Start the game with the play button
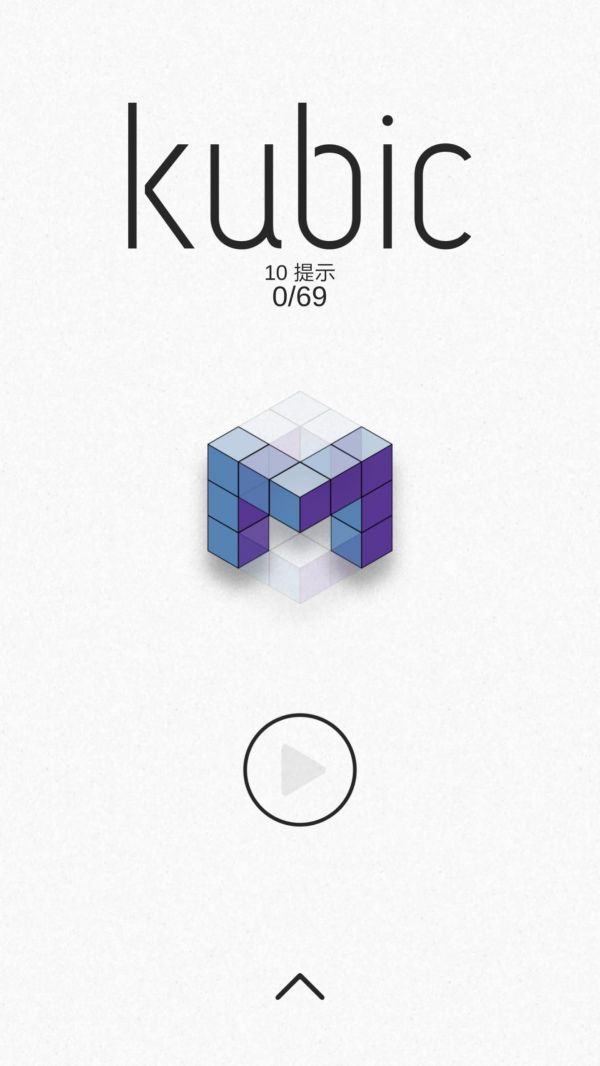600x1066 pixels. tap(300, 769)
